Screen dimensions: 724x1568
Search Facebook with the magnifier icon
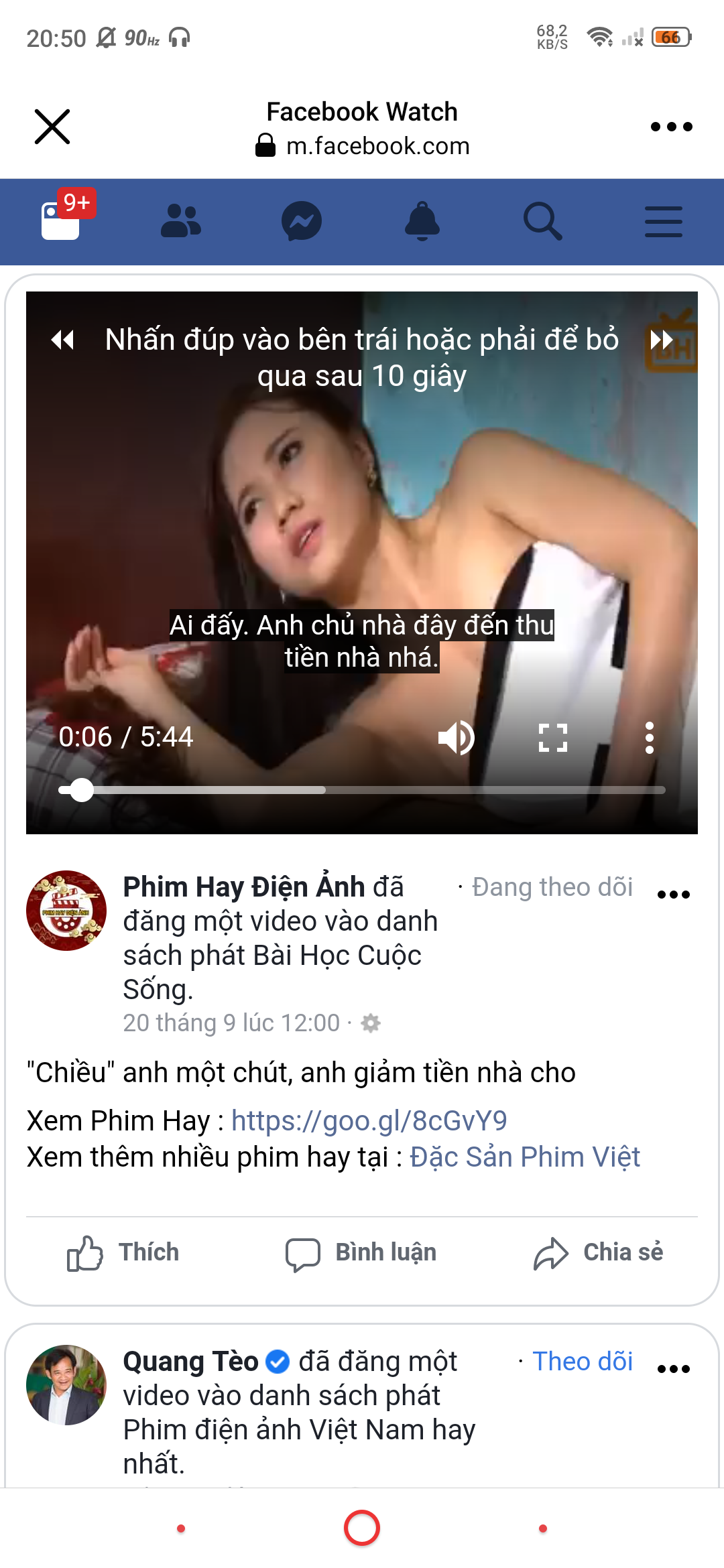pos(542,221)
